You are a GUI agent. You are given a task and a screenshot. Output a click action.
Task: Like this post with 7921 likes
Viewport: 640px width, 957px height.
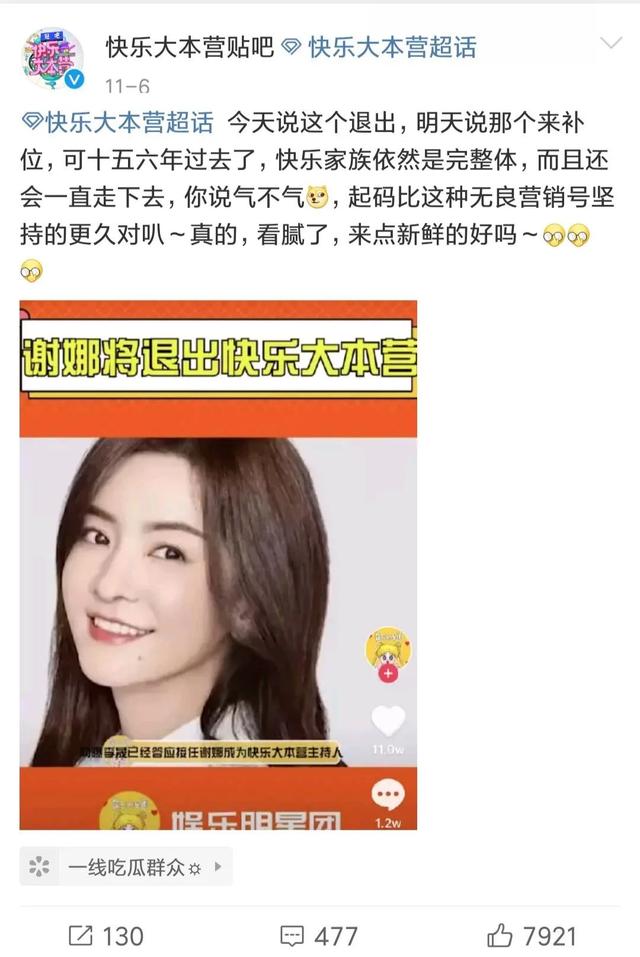click(532, 936)
